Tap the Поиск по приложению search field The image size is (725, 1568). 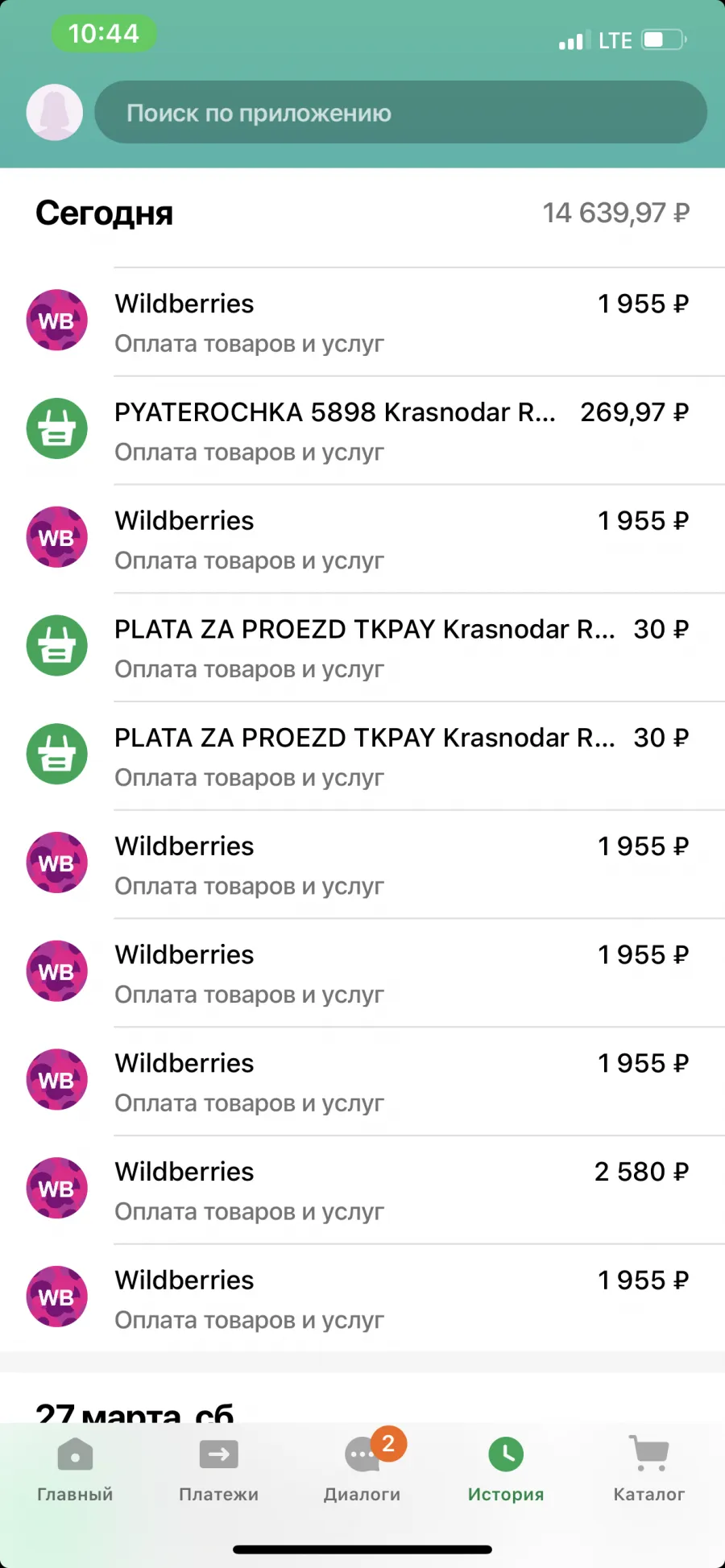(400, 112)
